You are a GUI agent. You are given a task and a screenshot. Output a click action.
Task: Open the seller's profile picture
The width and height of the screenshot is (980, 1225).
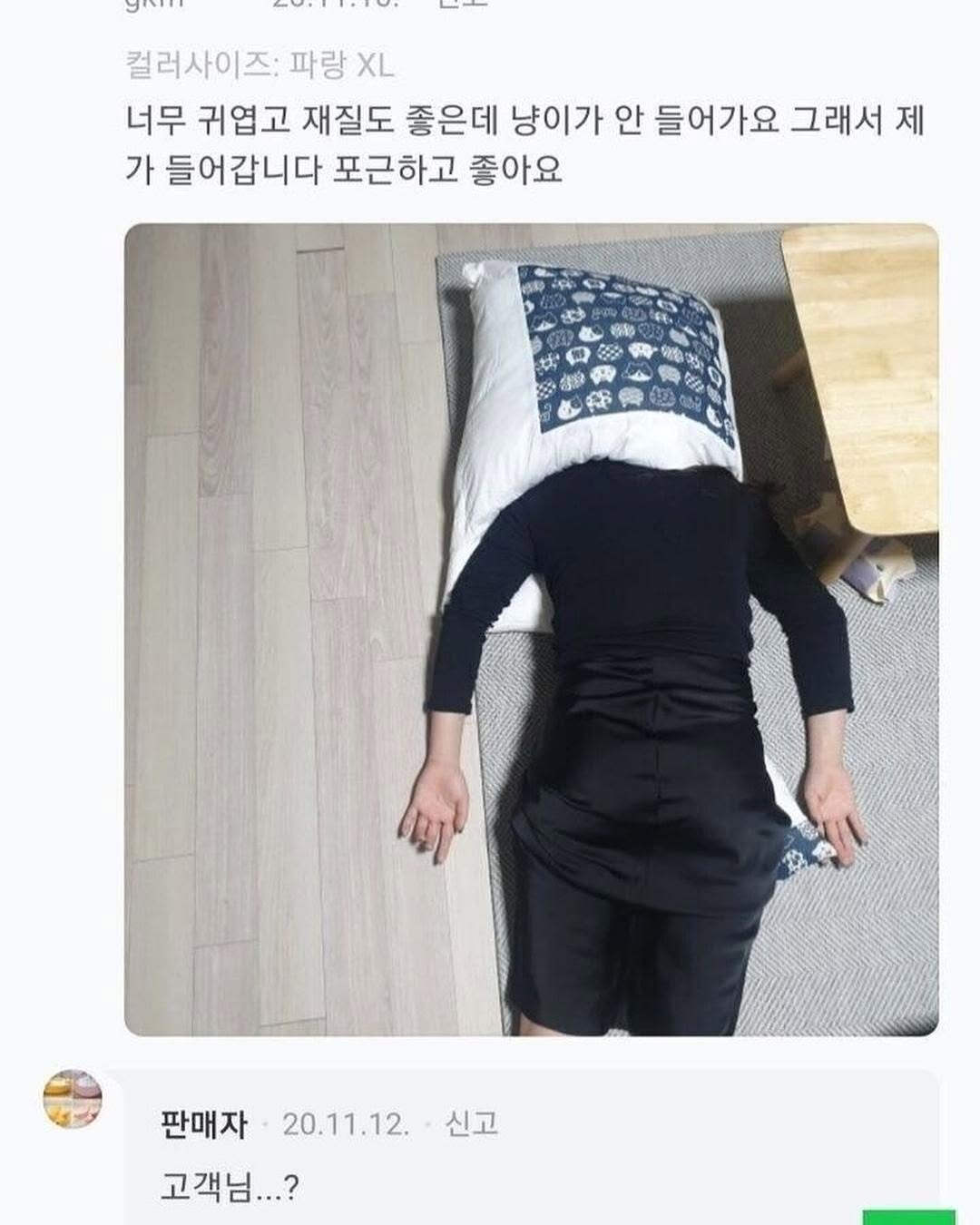(73, 1099)
